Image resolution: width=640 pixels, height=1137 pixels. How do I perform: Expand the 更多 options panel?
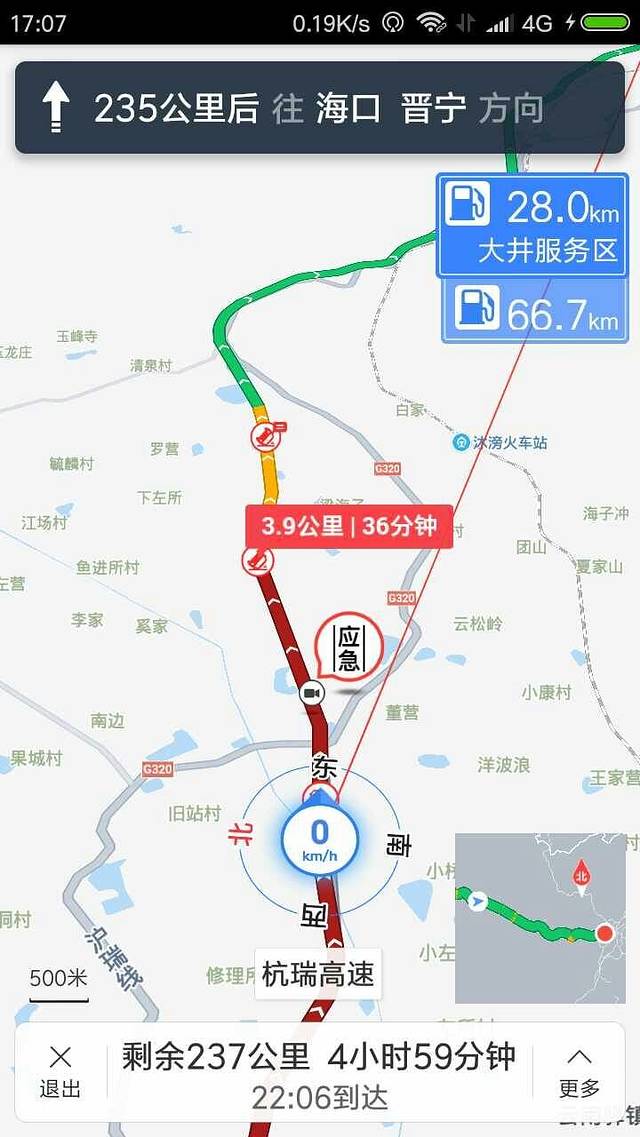coord(579,1073)
